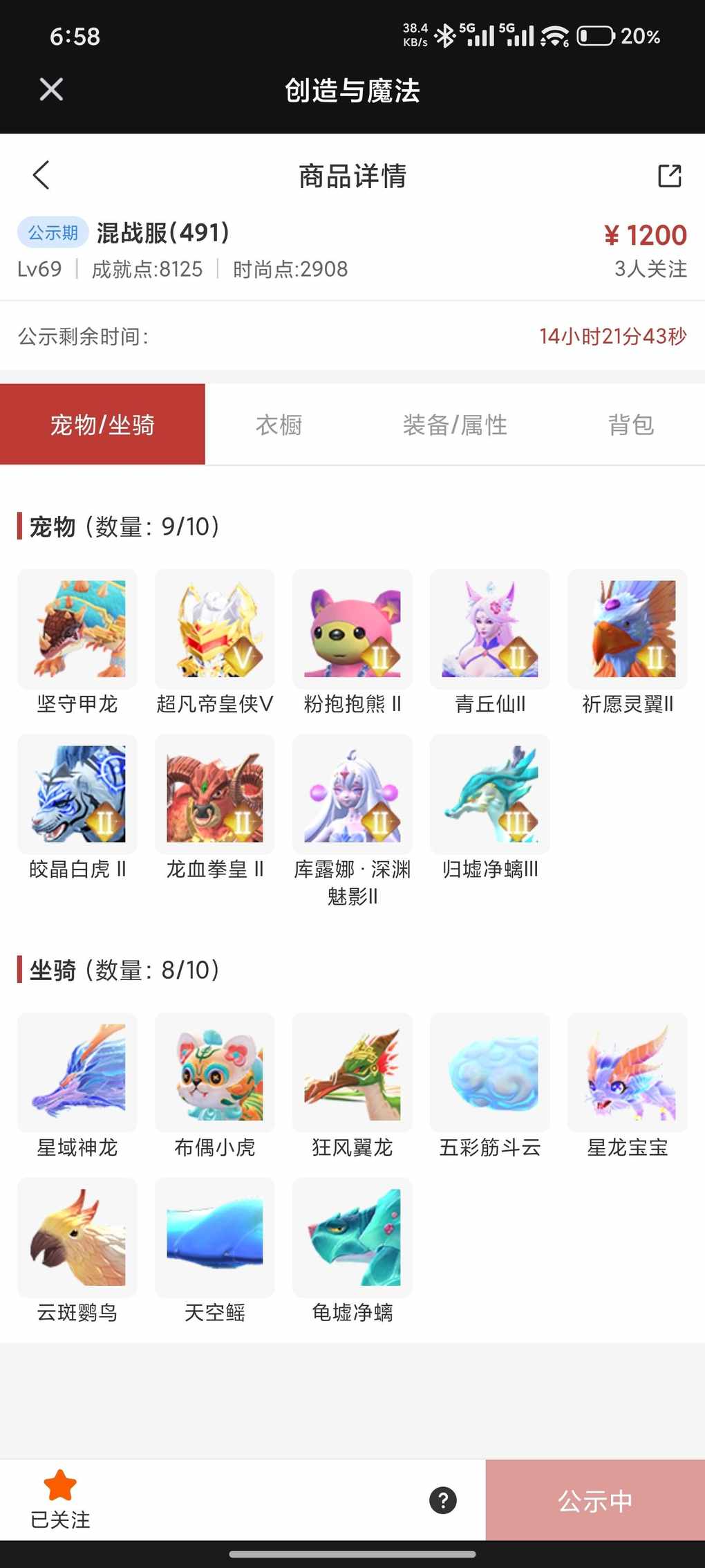Open the 坚守甲龙 pet tile
Viewport: 705px width, 1568px height.
click(77, 629)
